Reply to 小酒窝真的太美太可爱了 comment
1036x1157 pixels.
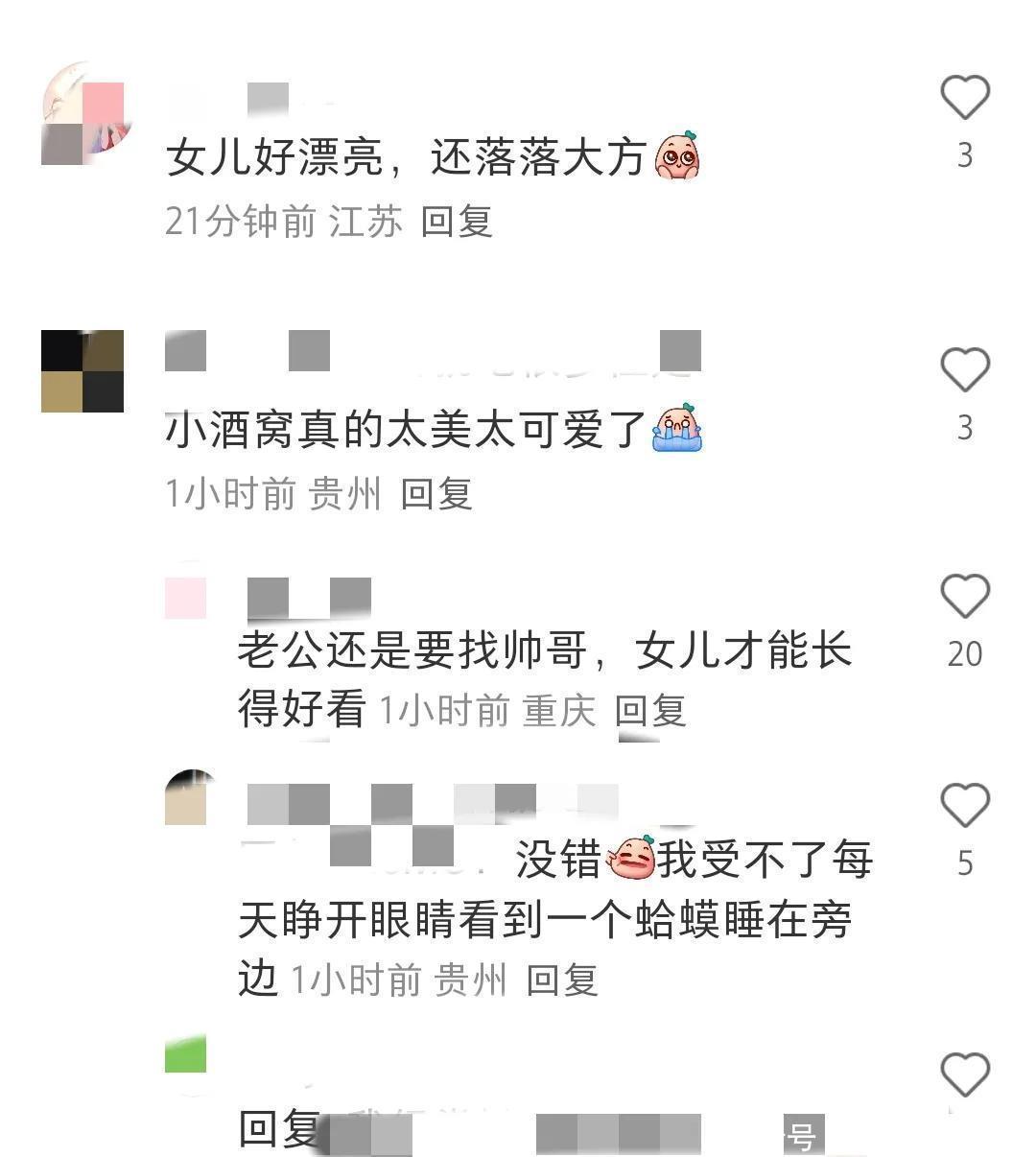(x=436, y=494)
